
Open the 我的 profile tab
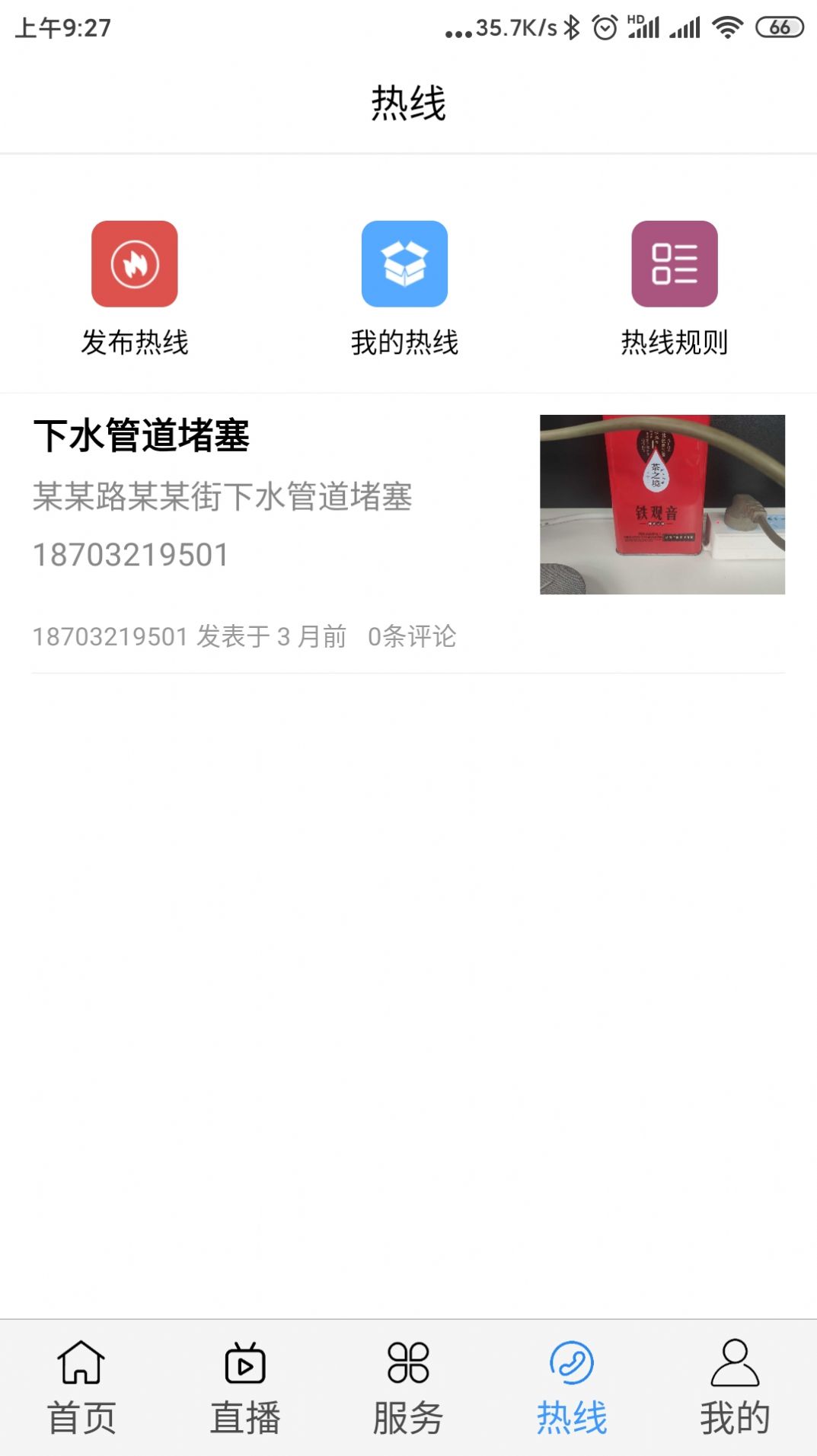click(x=735, y=1388)
